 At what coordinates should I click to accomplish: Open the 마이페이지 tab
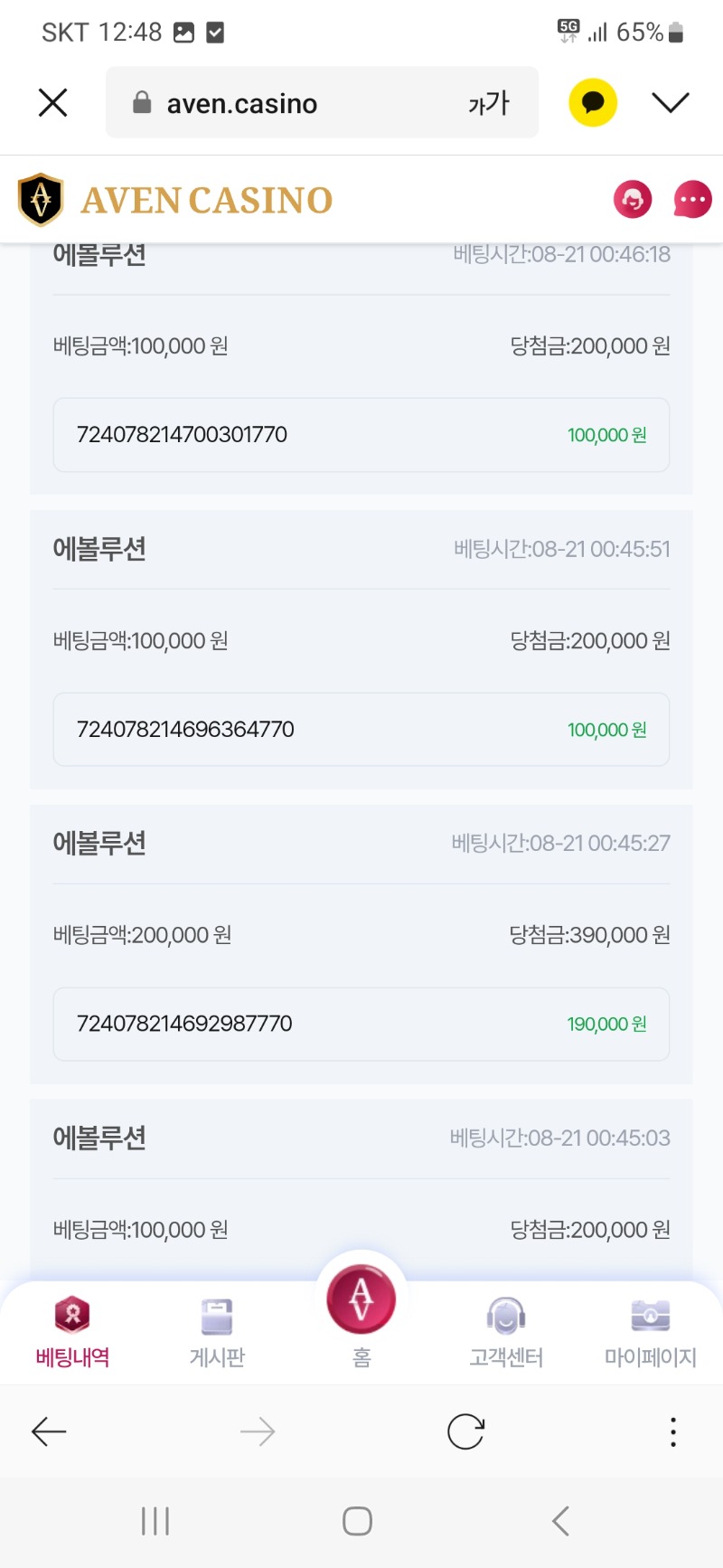click(651, 1333)
